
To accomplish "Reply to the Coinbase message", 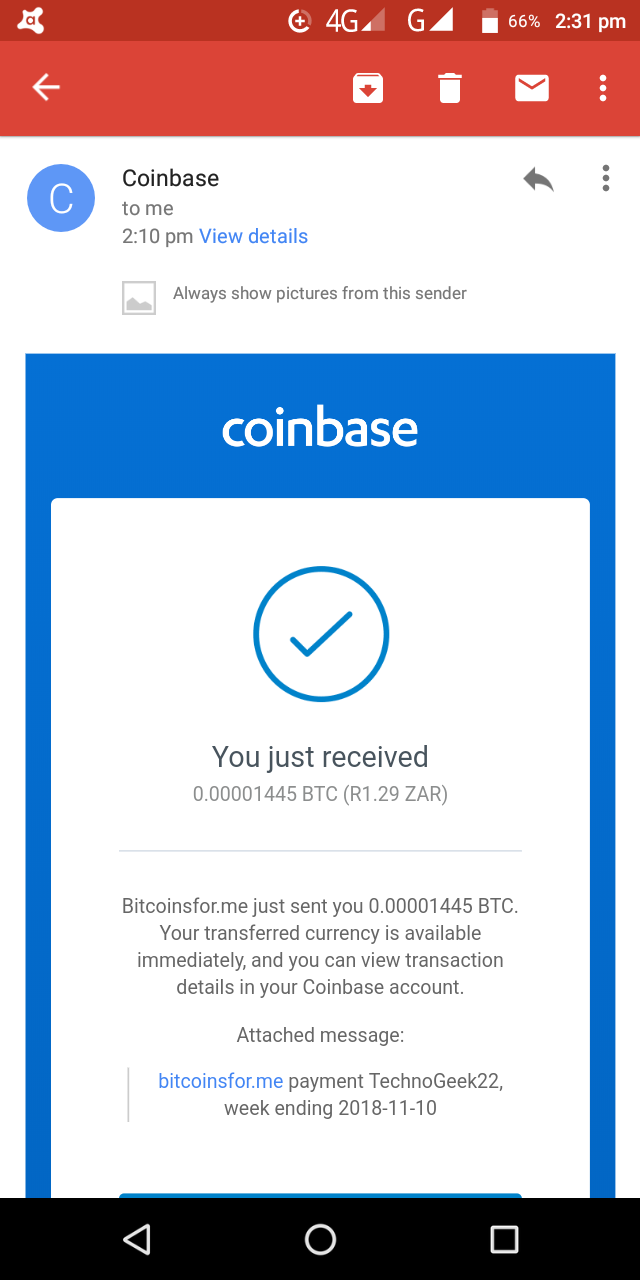I will [x=538, y=179].
